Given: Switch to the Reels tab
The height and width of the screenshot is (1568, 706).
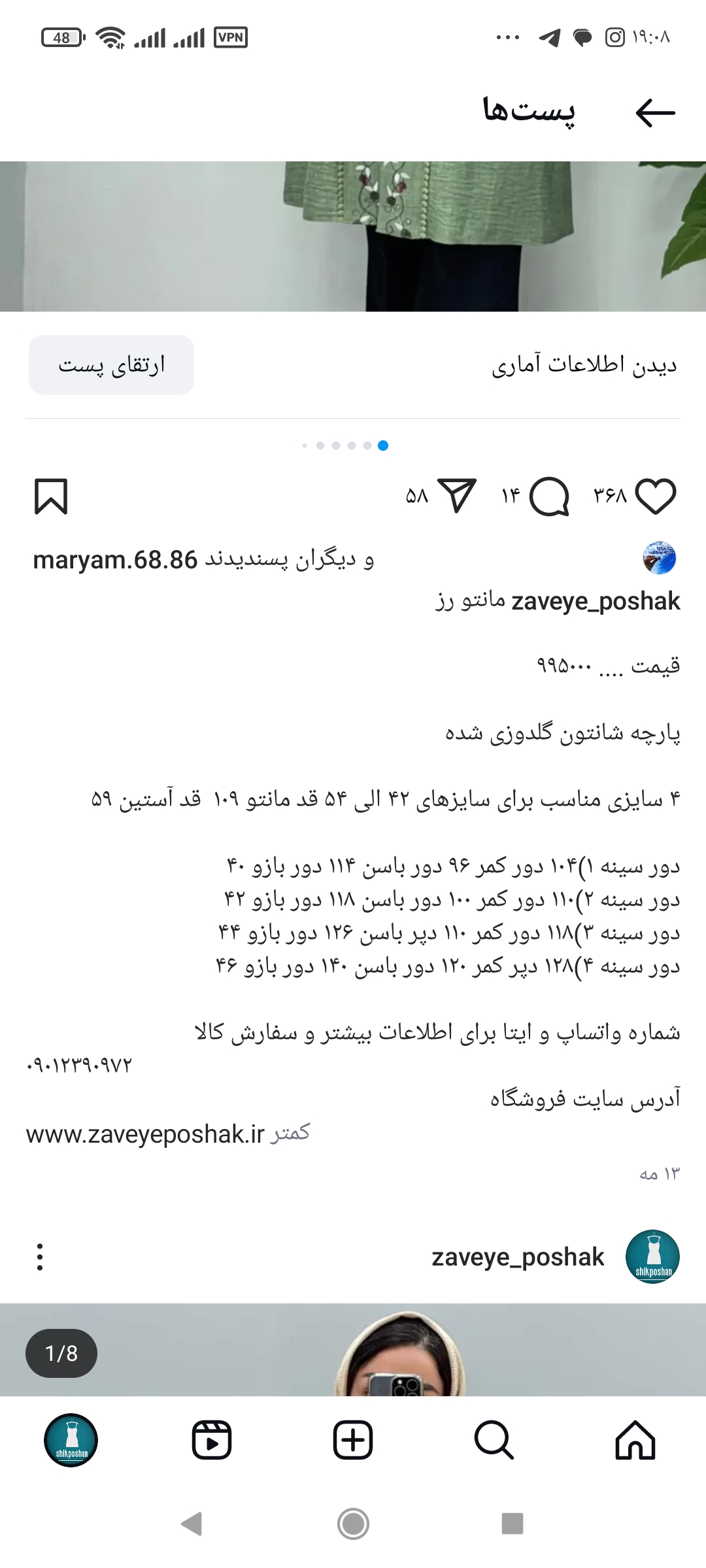Looking at the screenshot, I should pyautogui.click(x=212, y=1440).
